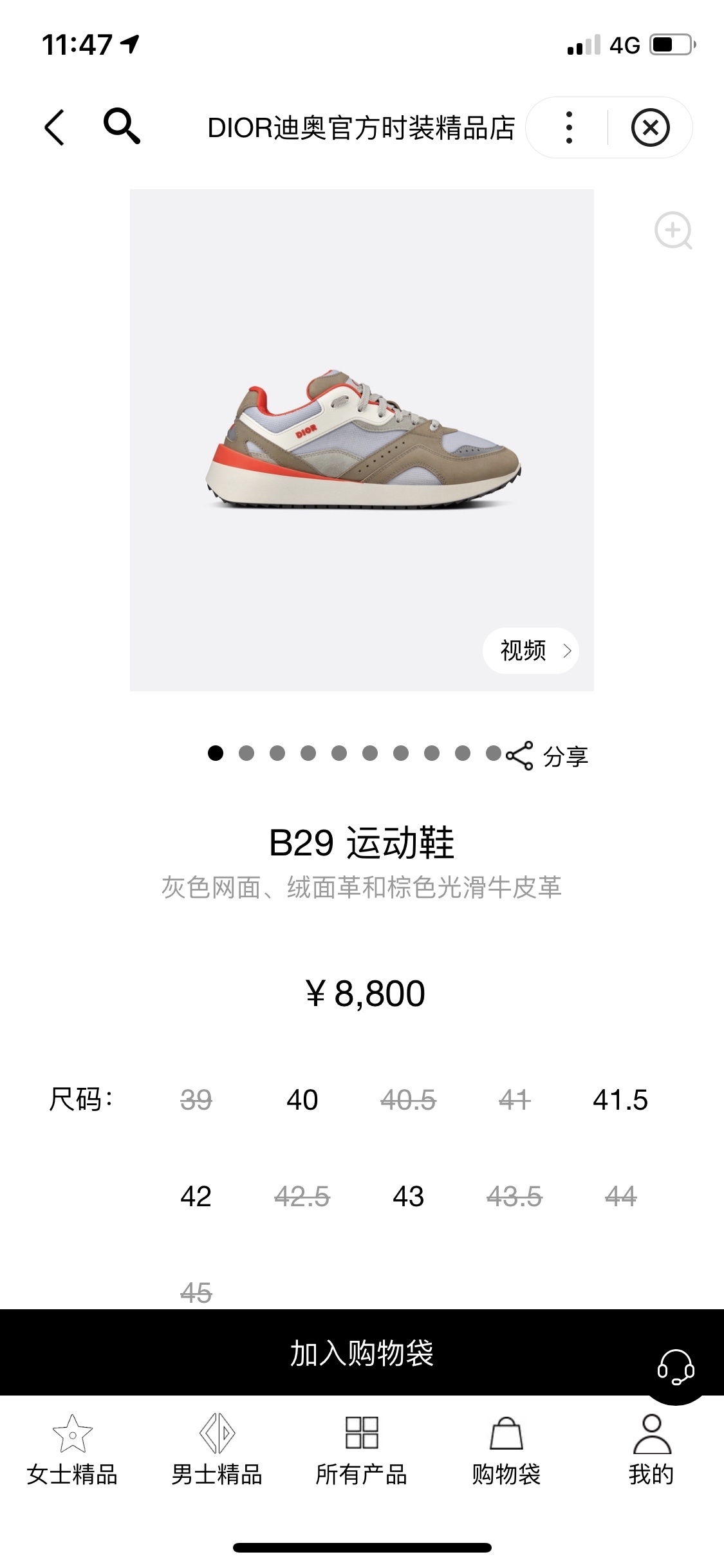The height and width of the screenshot is (1568, 724).
Task: Pick size 42
Action: point(196,1197)
